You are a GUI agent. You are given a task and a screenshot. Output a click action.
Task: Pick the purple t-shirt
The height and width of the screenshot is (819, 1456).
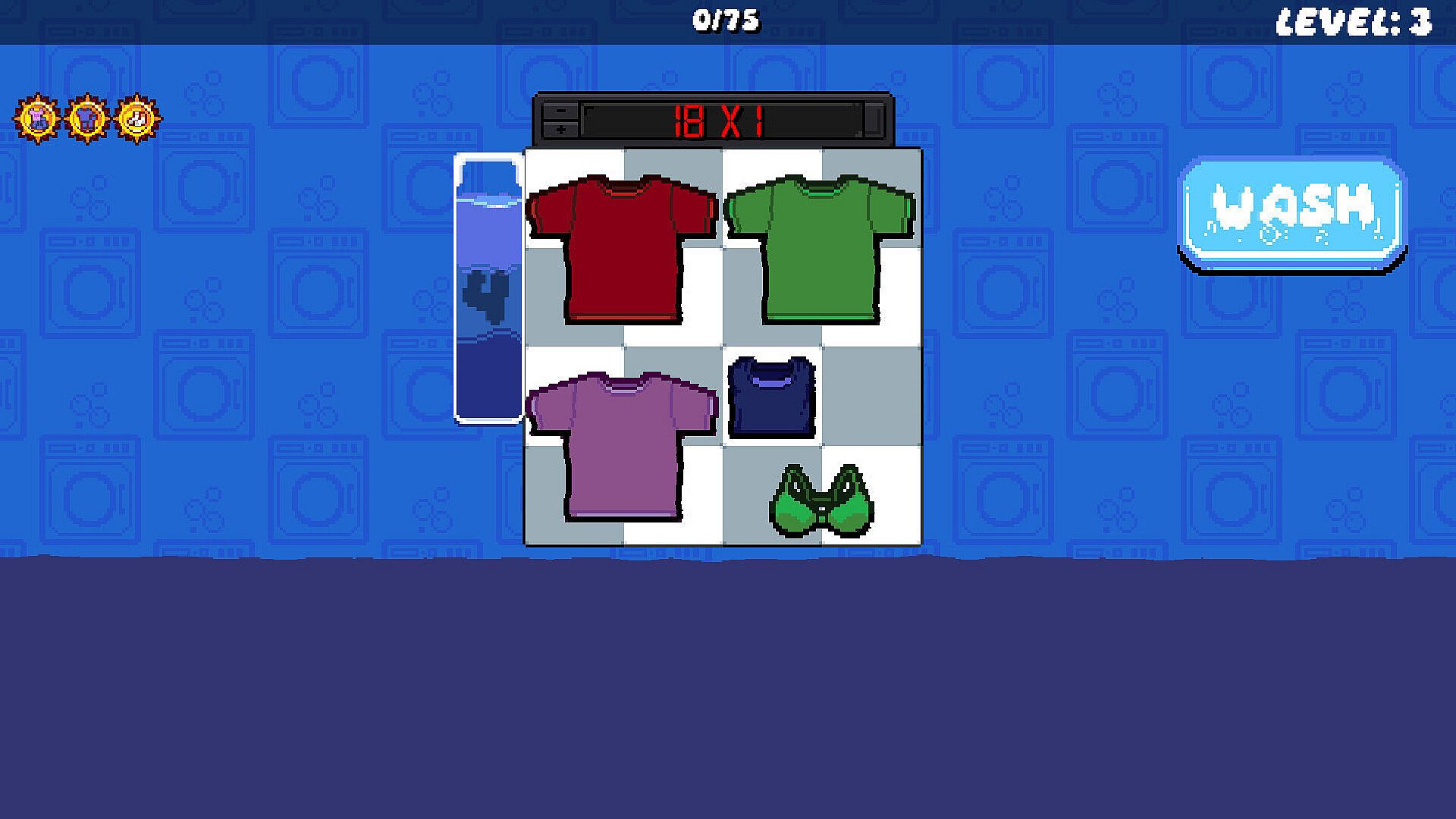pos(622,444)
